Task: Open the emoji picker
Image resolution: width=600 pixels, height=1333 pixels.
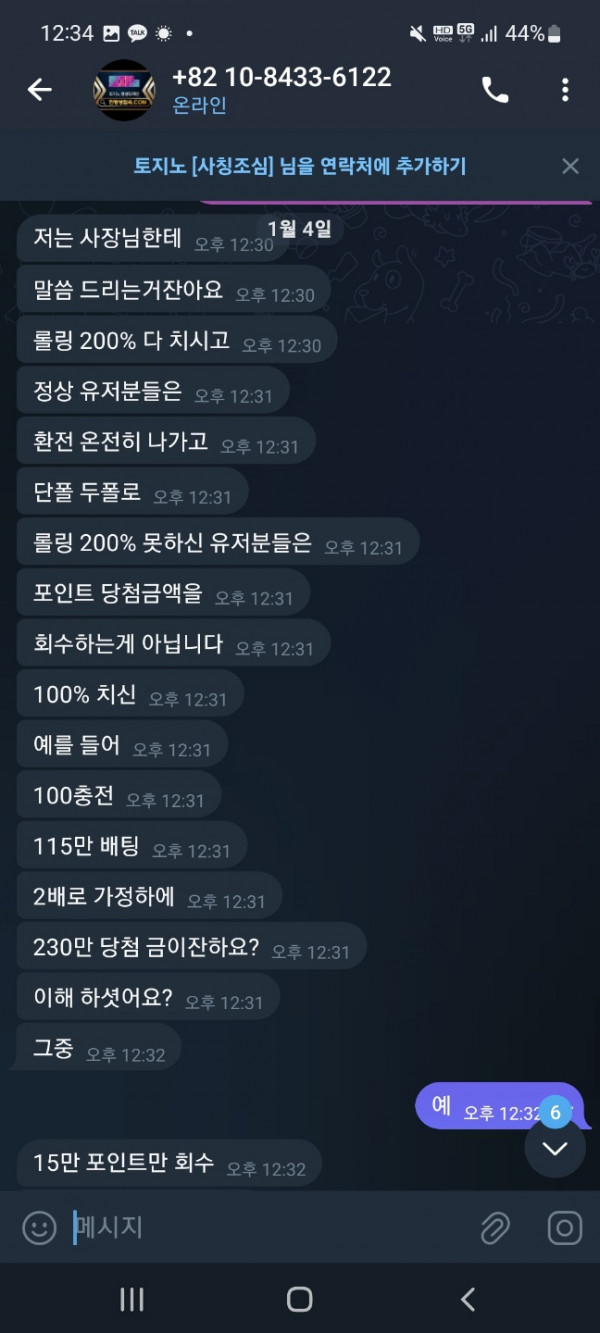Action: tap(39, 1227)
